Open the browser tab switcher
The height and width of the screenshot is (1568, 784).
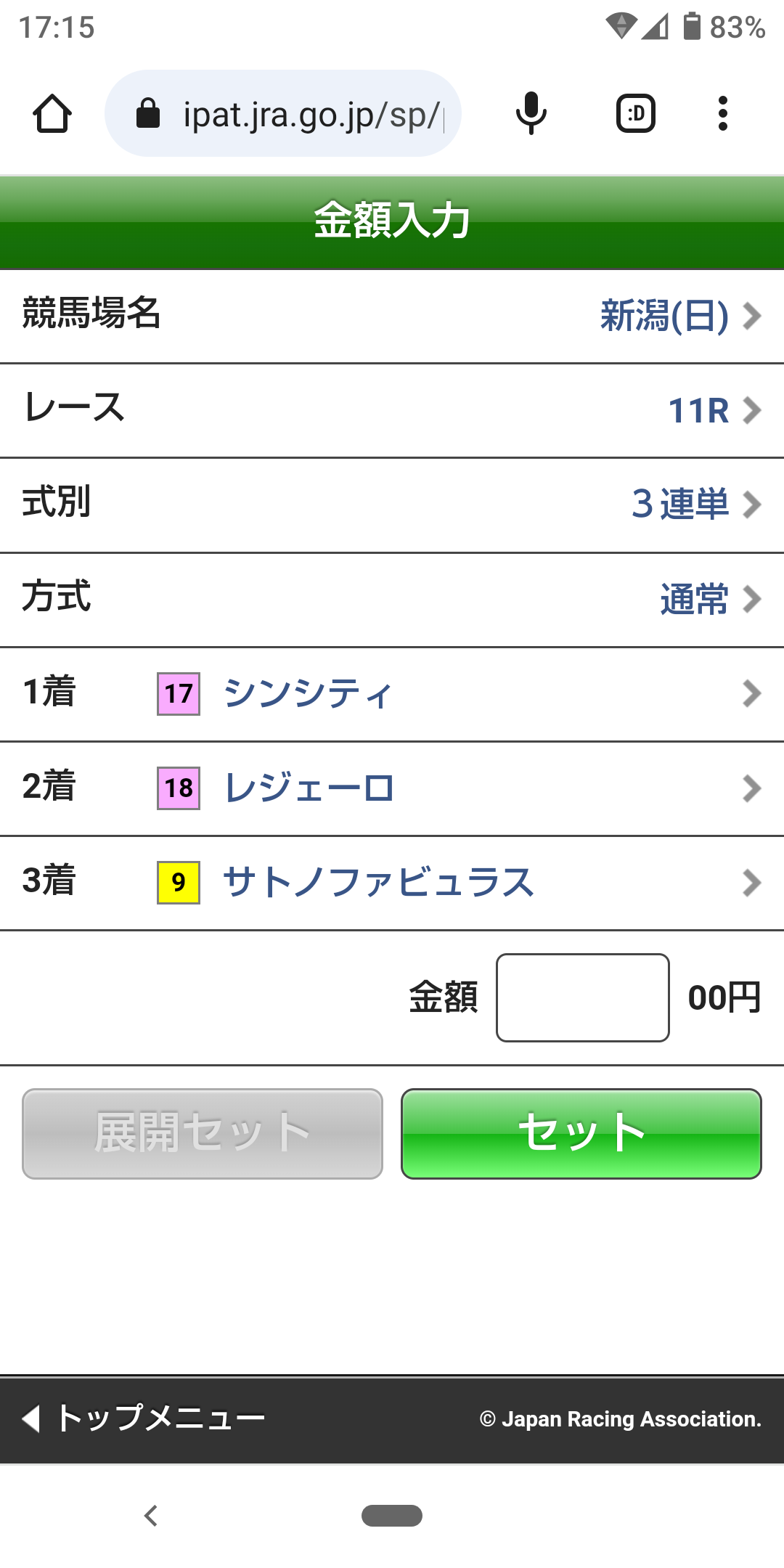(635, 114)
